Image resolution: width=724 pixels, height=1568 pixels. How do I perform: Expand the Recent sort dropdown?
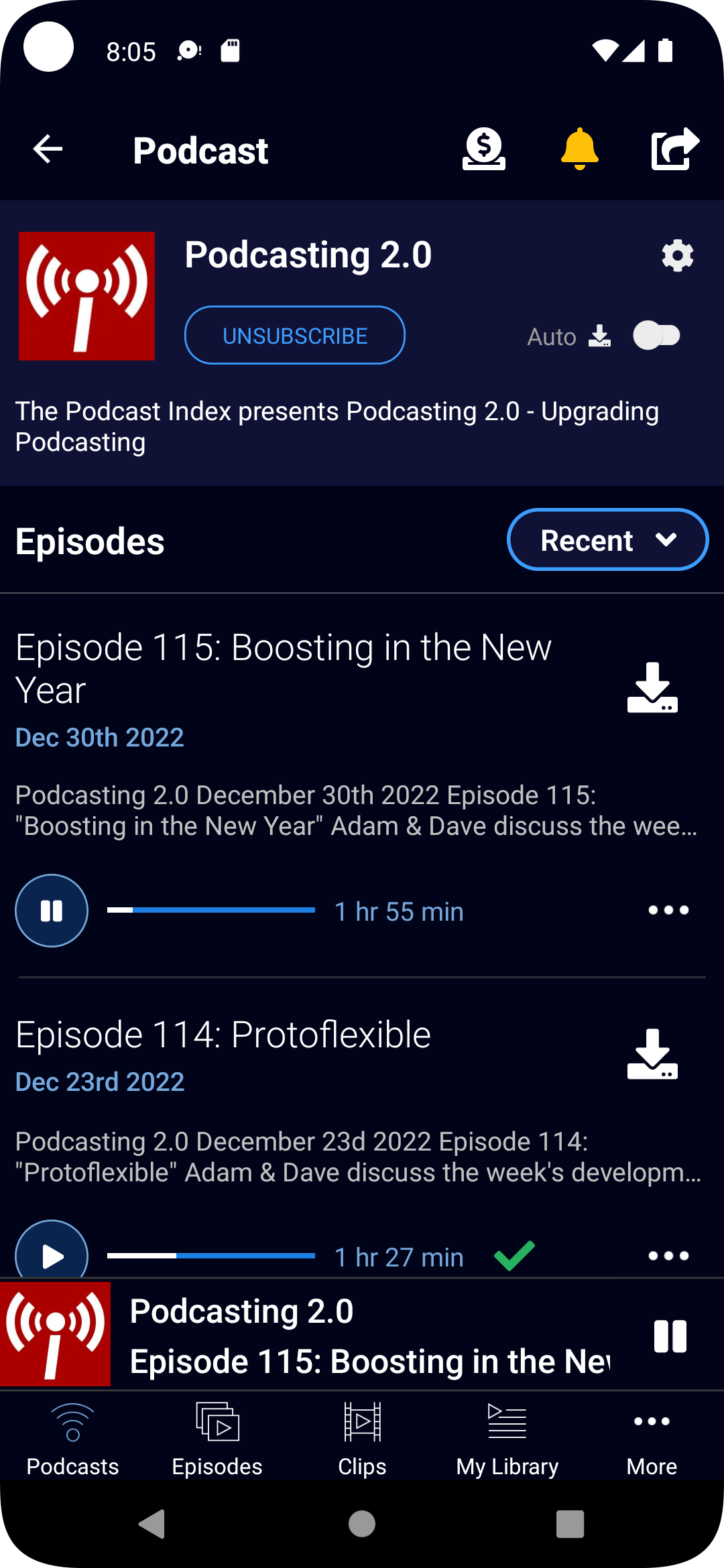(607, 540)
